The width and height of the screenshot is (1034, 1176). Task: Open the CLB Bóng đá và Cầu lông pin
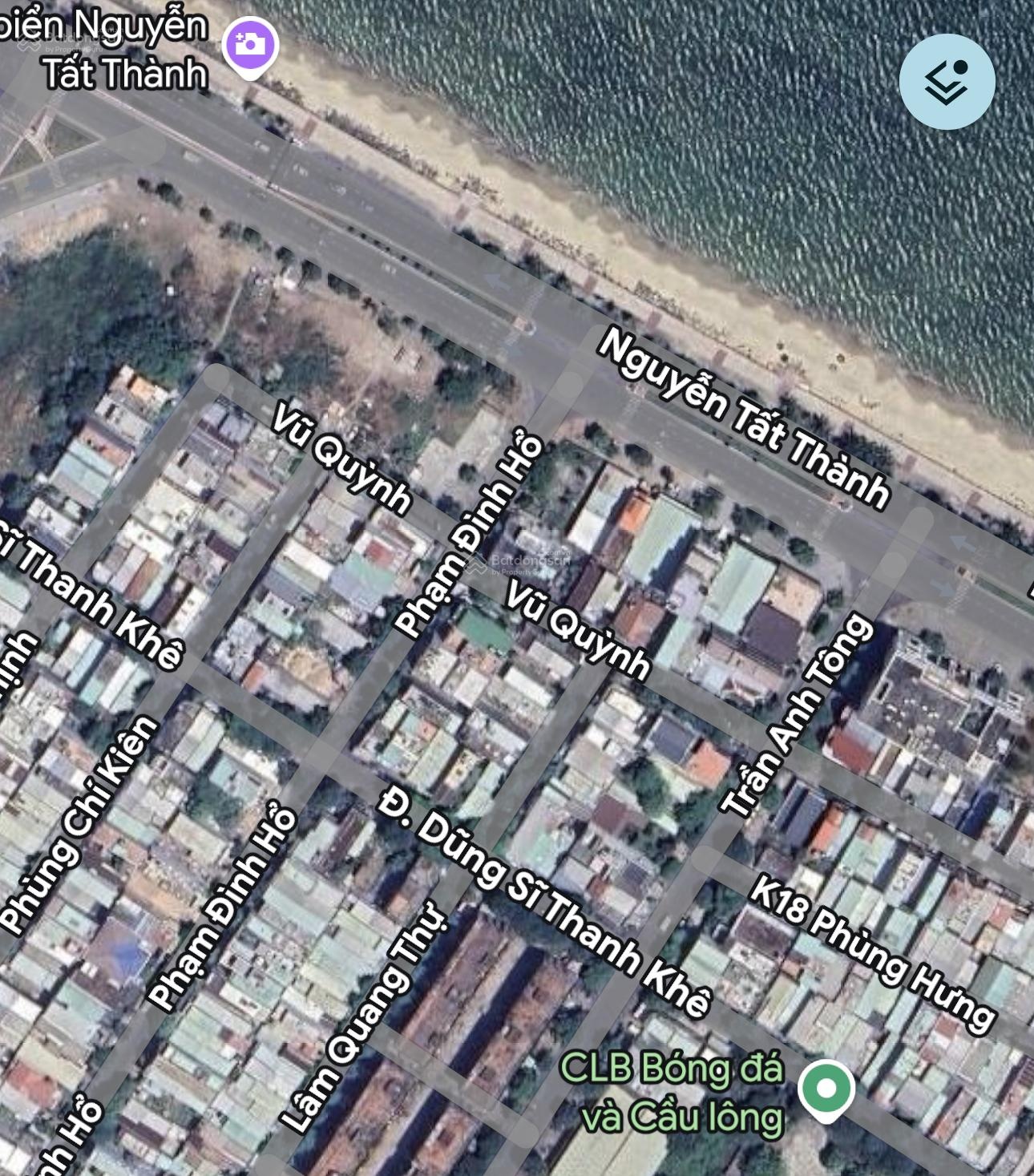coord(826,1089)
